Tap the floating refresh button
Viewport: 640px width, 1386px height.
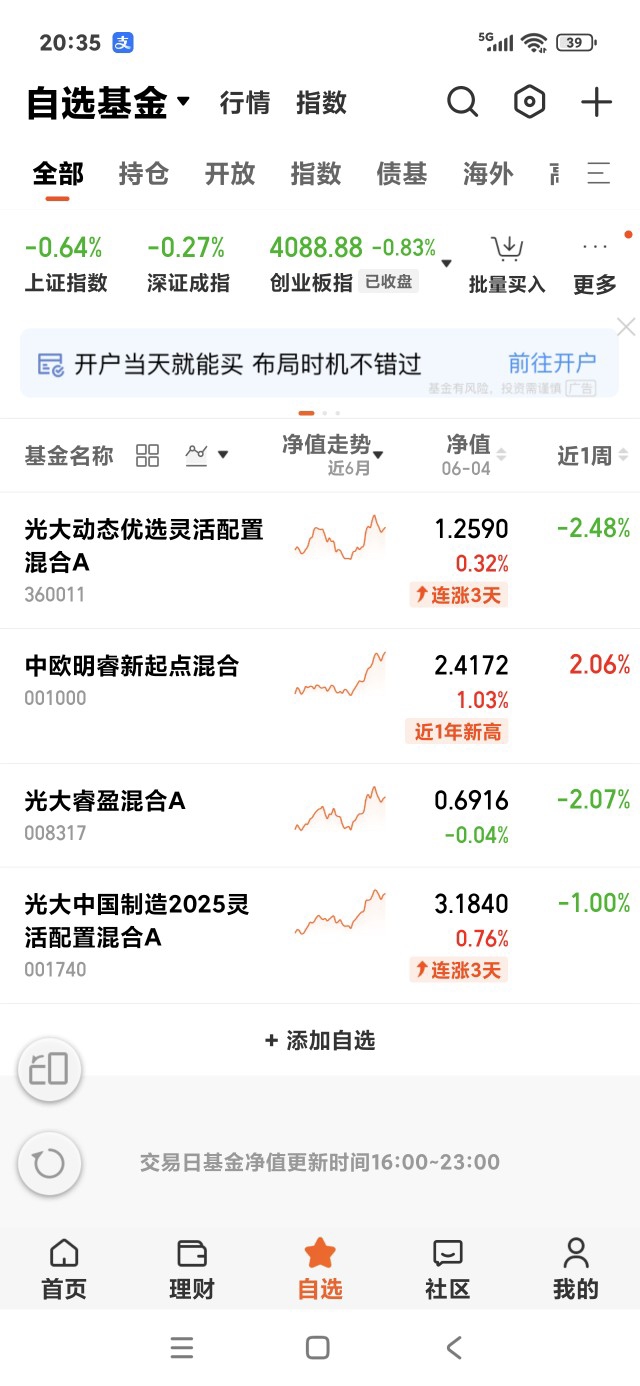coord(49,1163)
